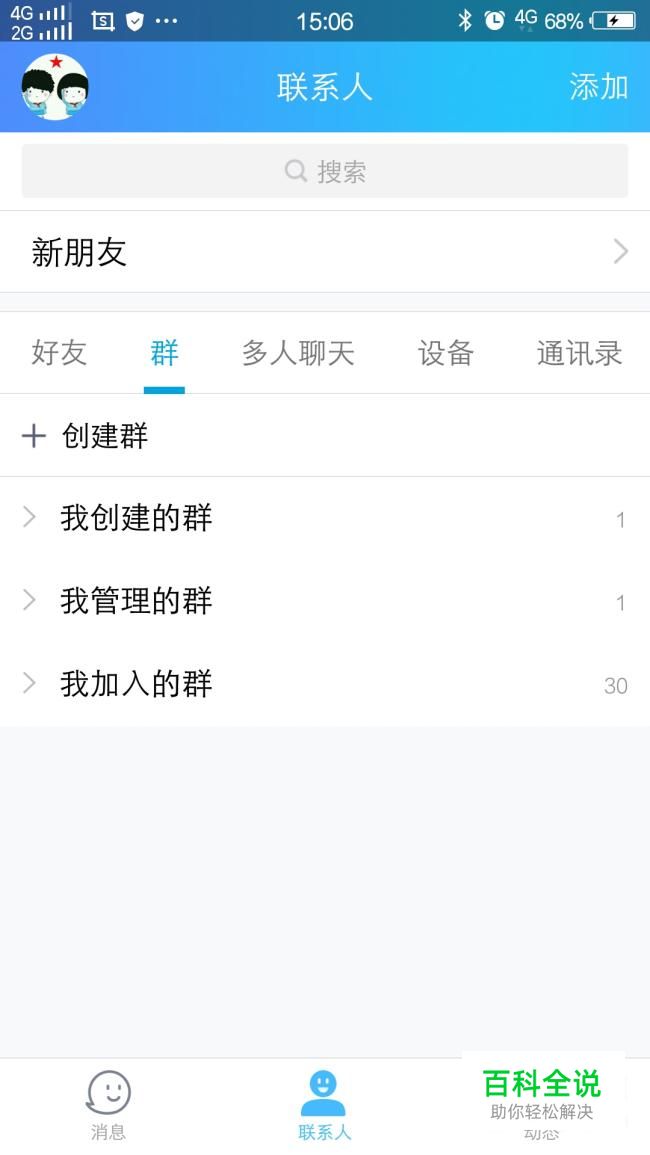Select the 群 tab

164,353
